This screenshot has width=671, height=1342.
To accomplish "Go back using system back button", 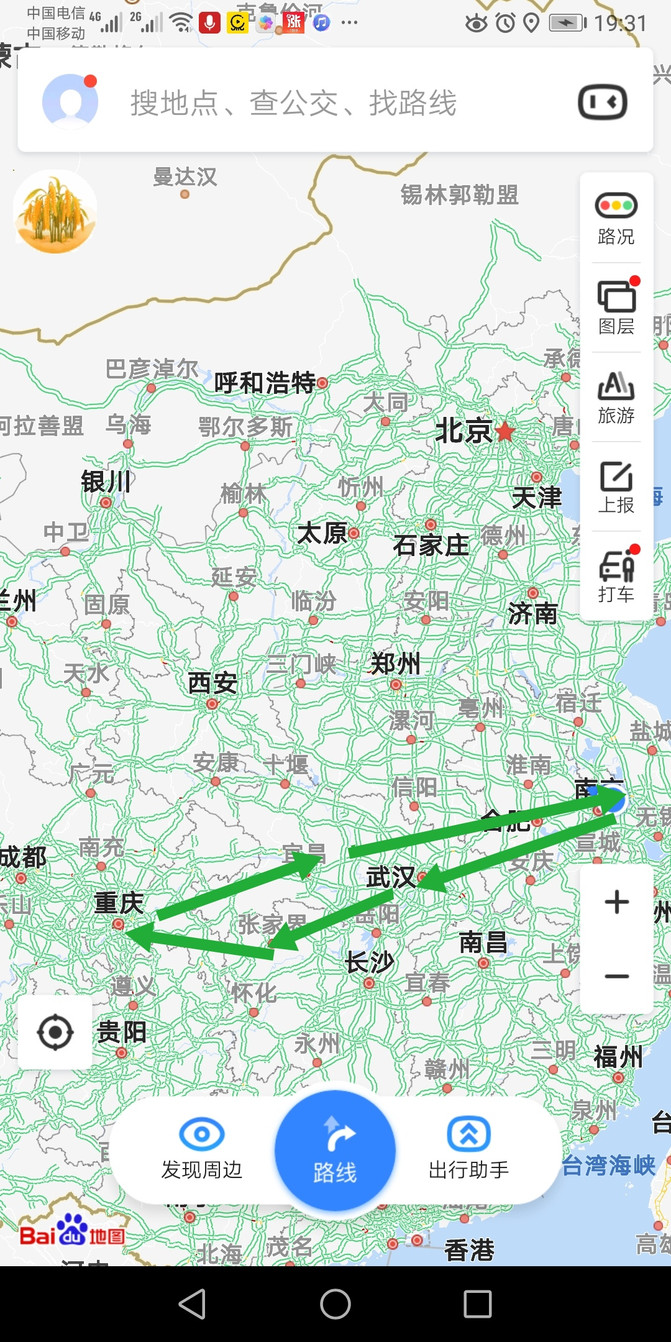I will point(192,1304).
